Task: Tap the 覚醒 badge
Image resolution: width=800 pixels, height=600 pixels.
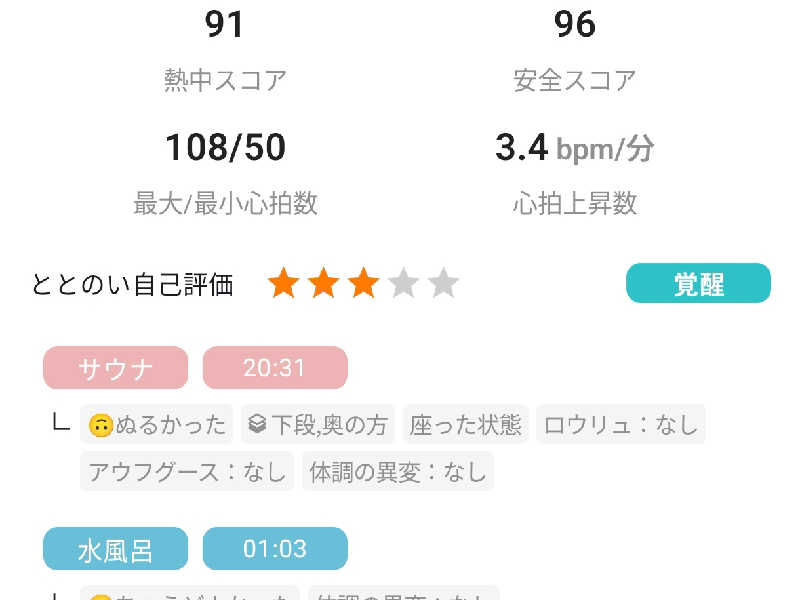Action: (698, 283)
